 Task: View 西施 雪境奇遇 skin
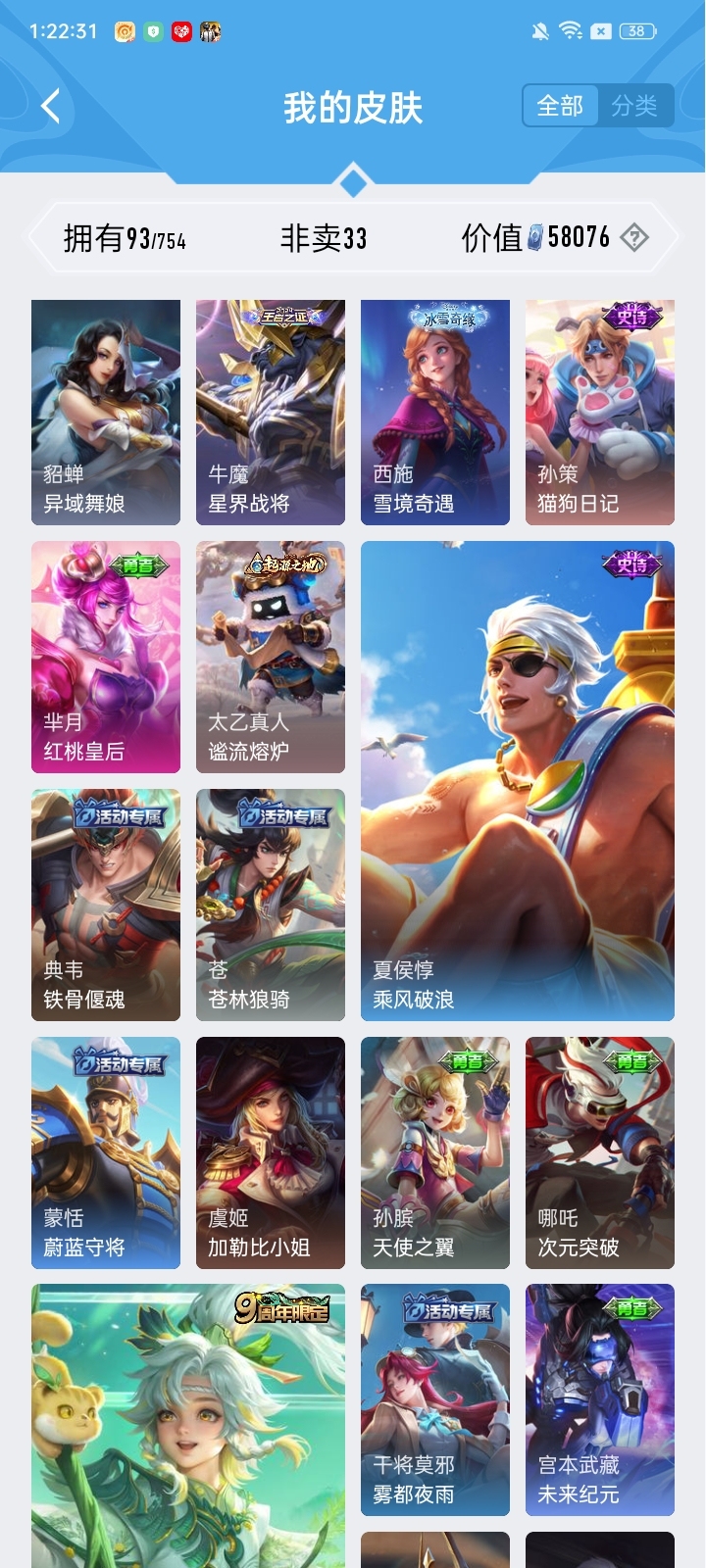point(435,412)
